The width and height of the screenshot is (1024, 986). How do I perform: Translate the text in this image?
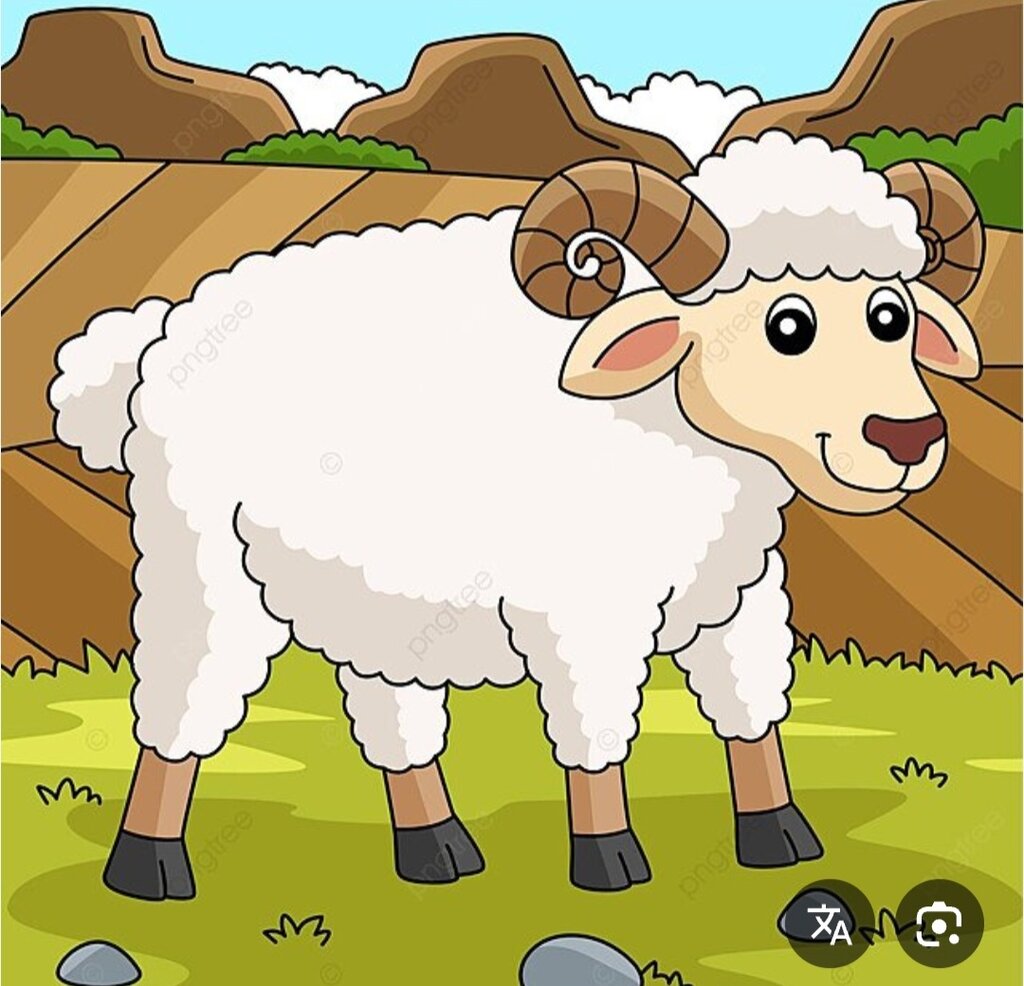830,923
